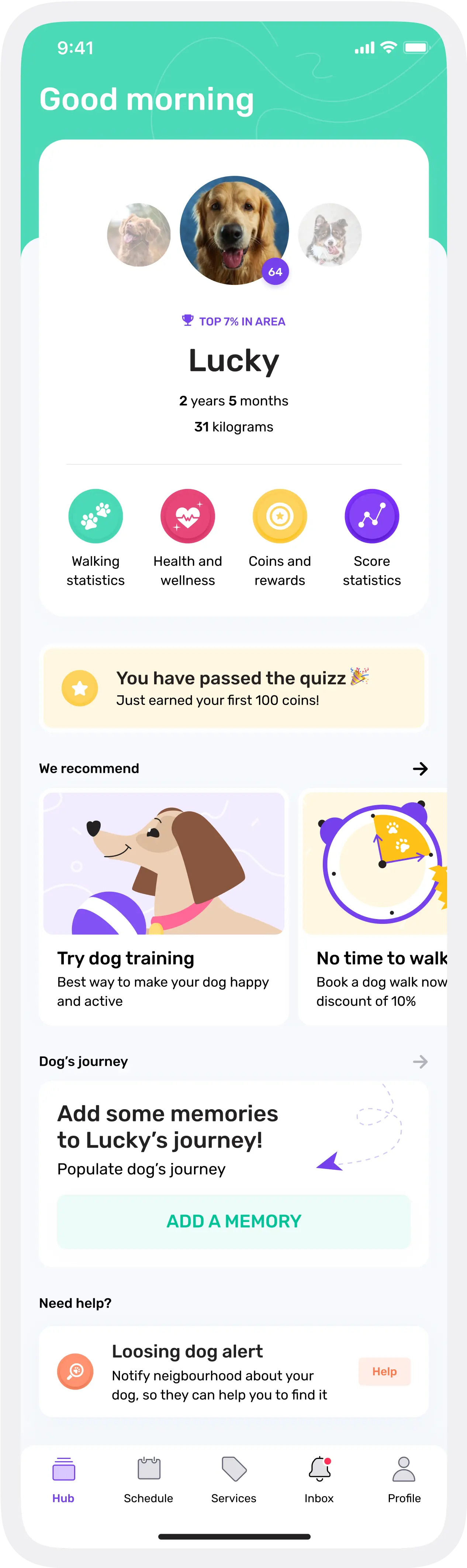
Task: Open the Try dog training card
Action: coord(163,907)
